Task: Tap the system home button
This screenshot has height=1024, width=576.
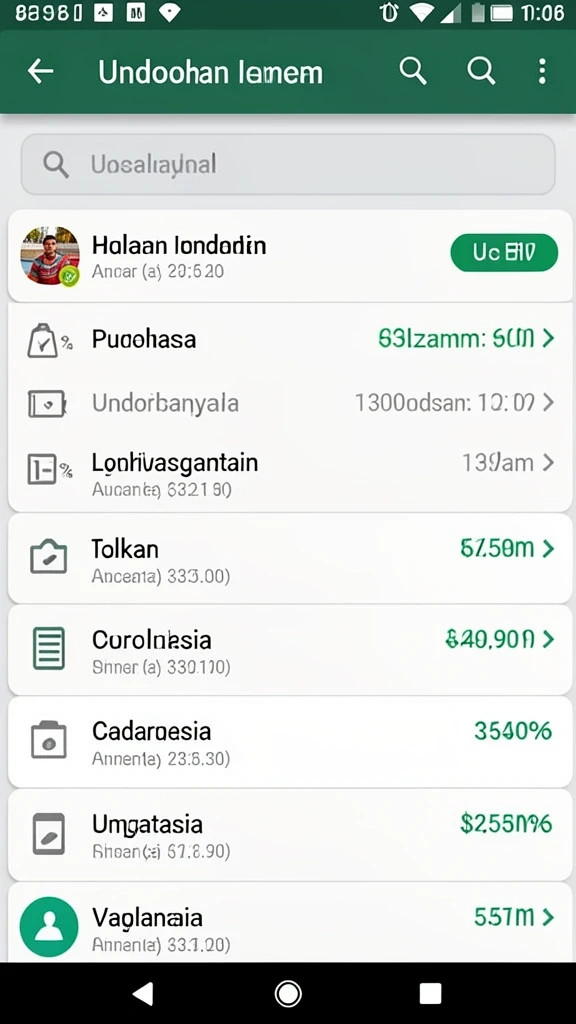Action: pyautogui.click(x=288, y=993)
